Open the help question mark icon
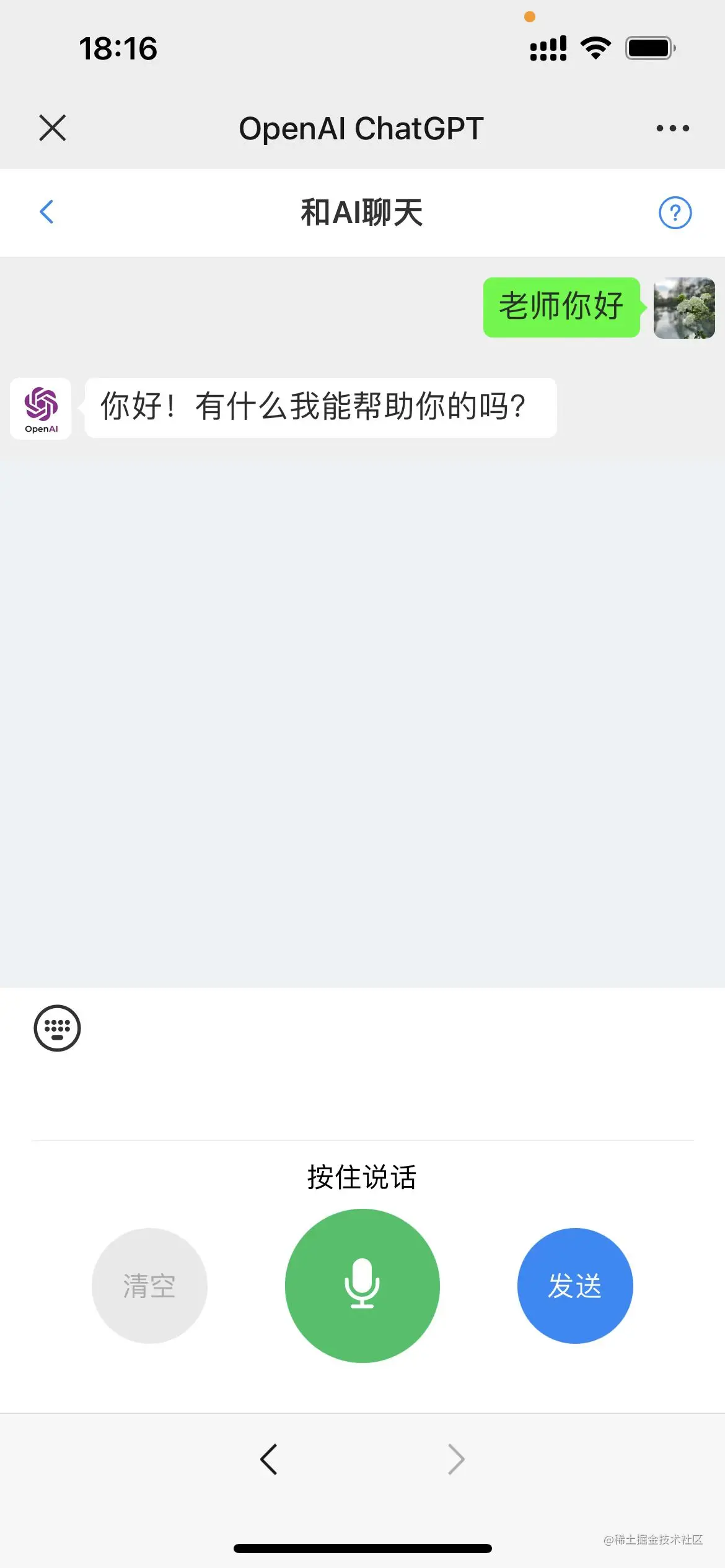This screenshot has height=1568, width=725. 675,212
